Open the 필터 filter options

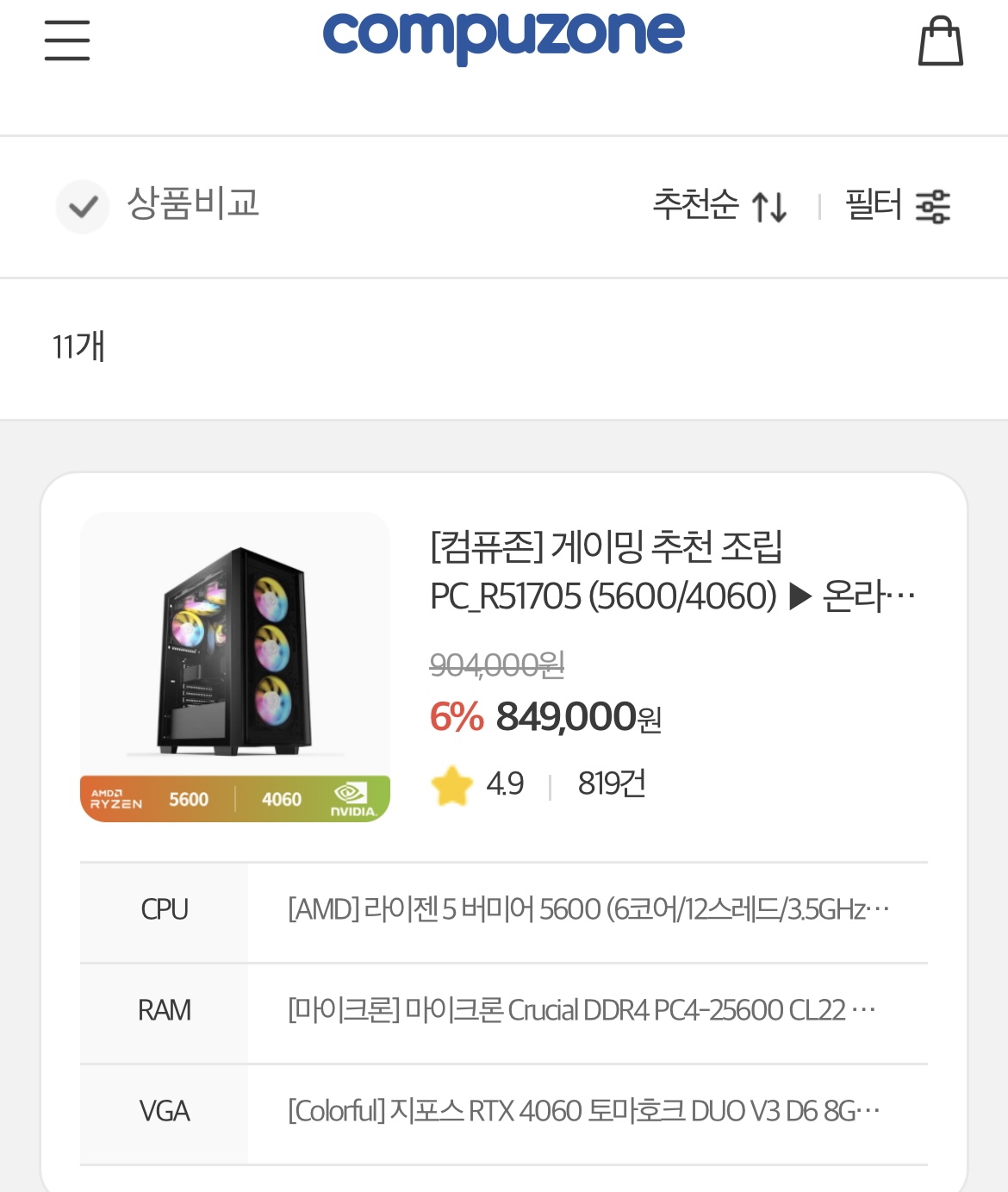897,206
